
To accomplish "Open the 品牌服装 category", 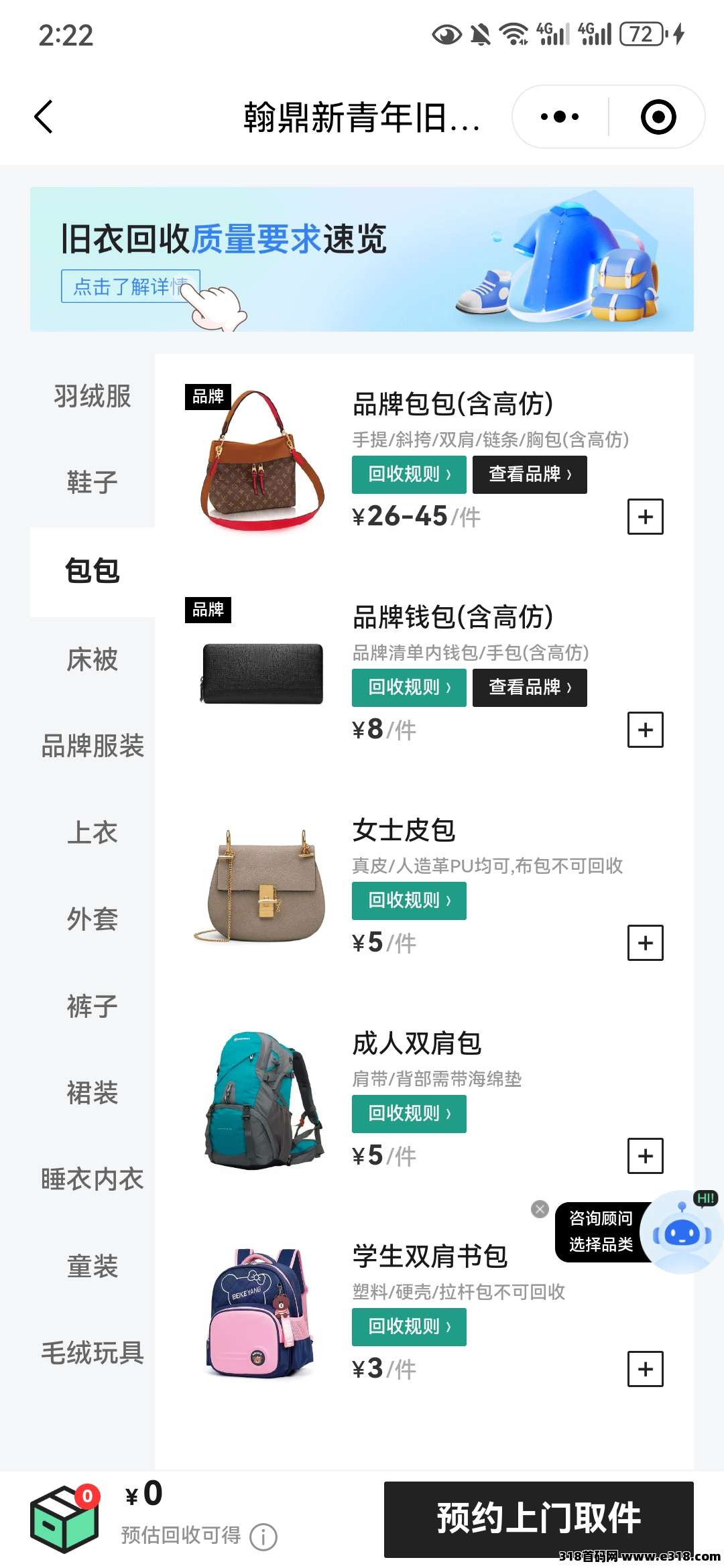I will point(93,746).
